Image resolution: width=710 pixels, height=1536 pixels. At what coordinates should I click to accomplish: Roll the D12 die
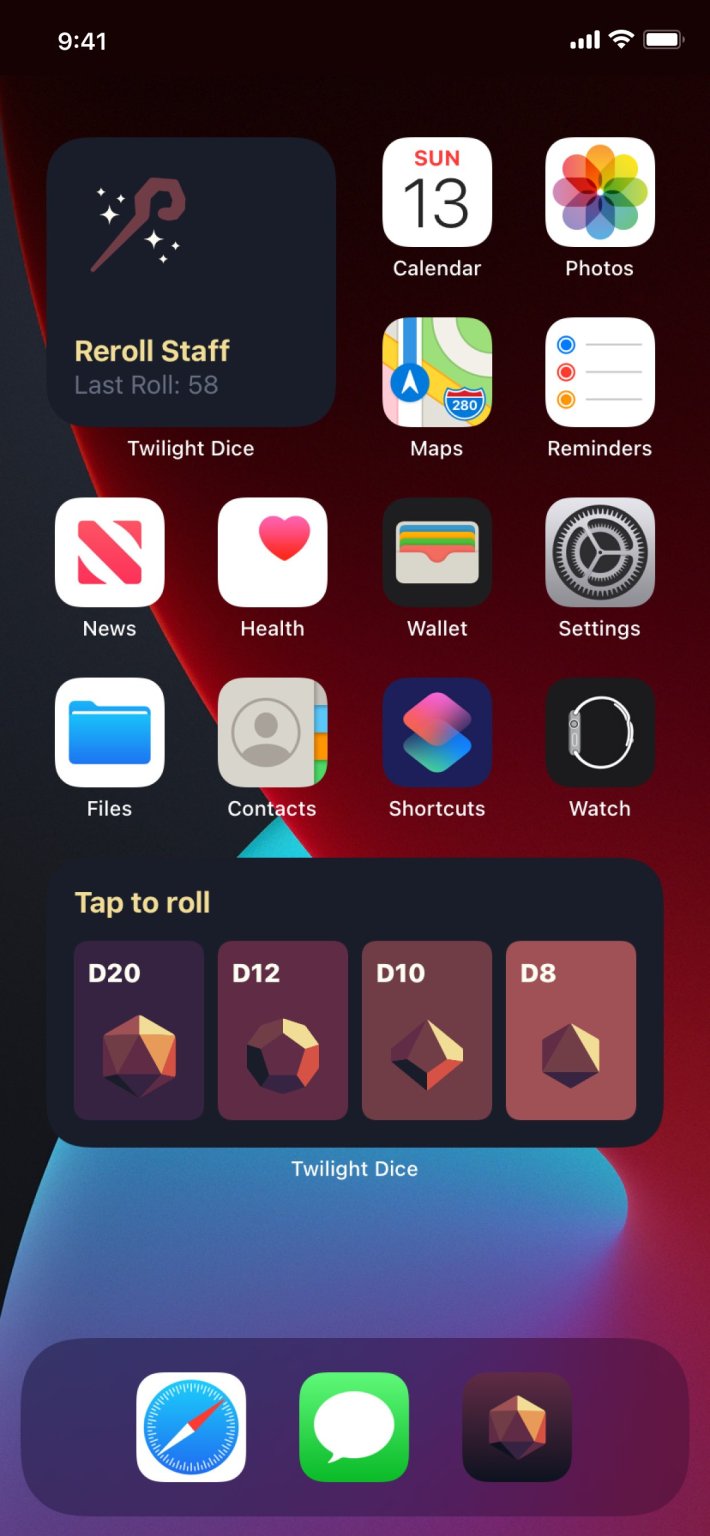283,1030
